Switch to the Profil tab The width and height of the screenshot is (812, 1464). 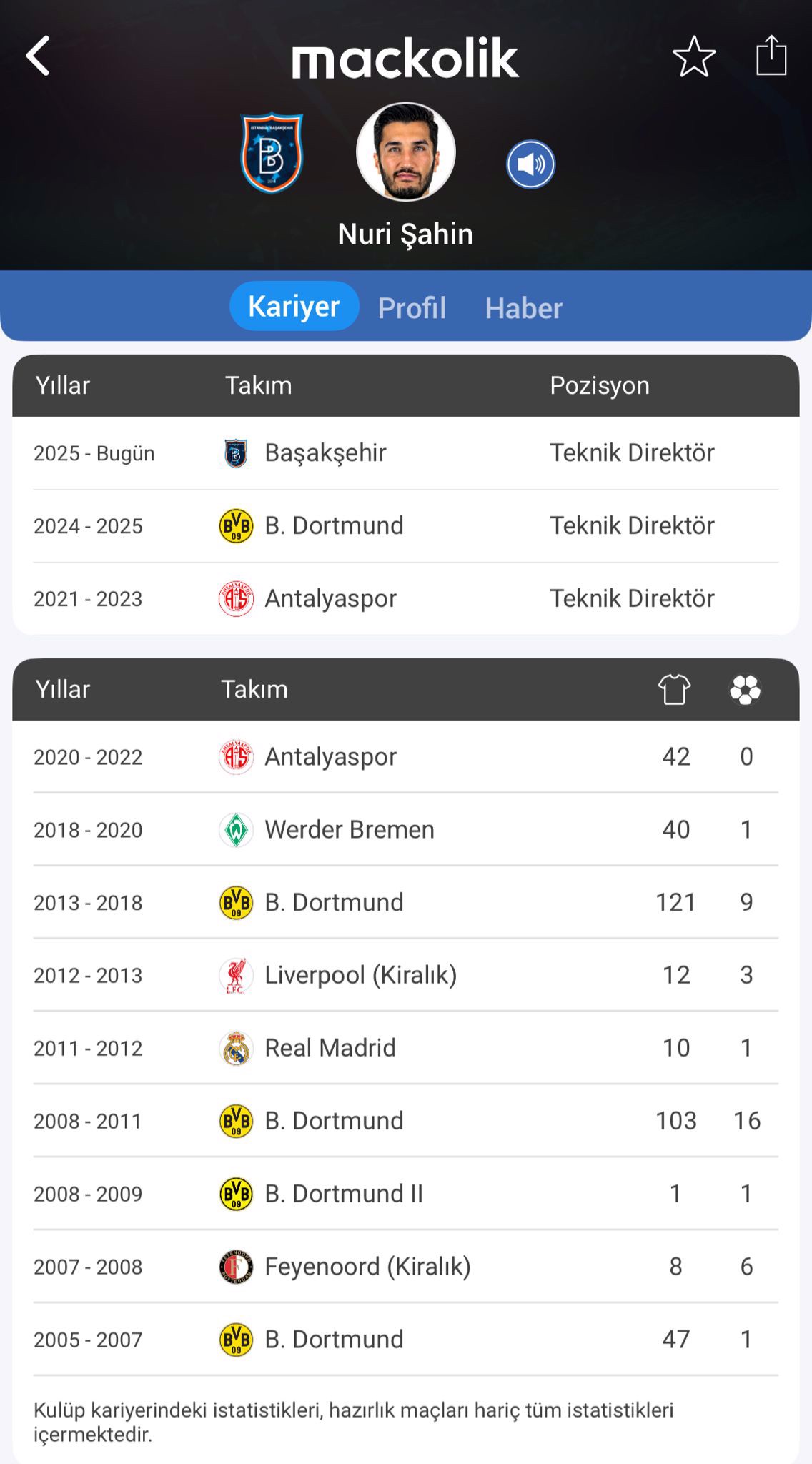412,308
